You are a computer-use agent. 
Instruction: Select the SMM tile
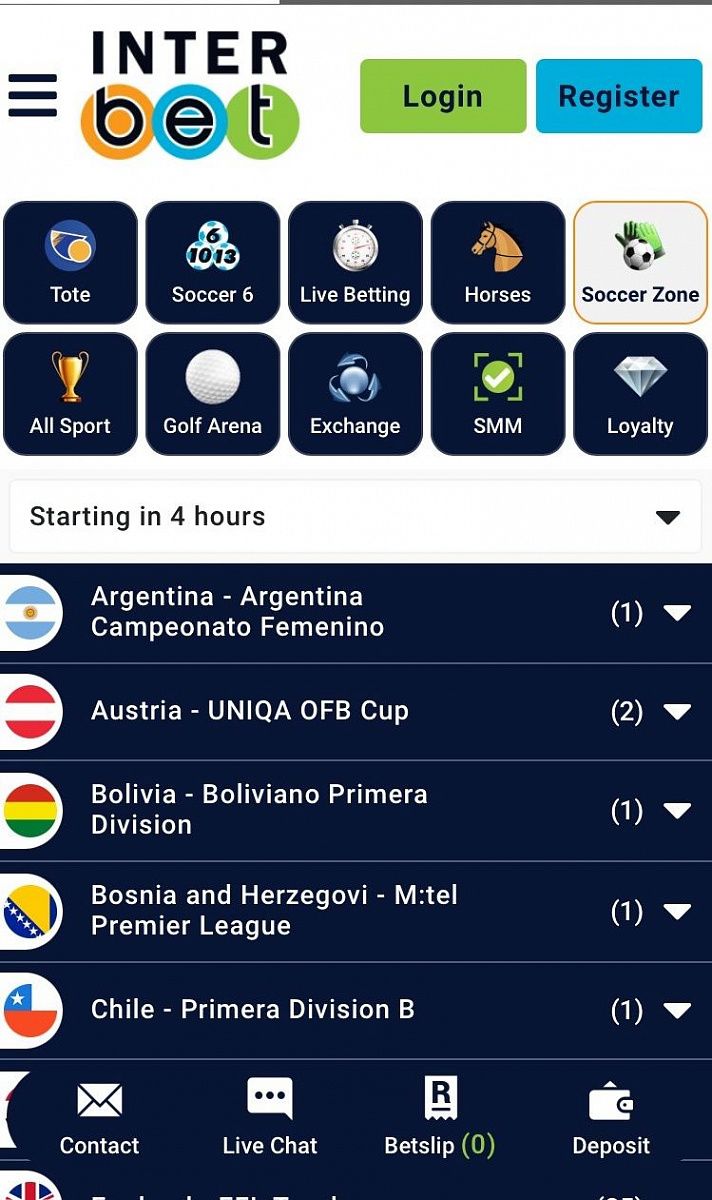pyautogui.click(x=497, y=394)
